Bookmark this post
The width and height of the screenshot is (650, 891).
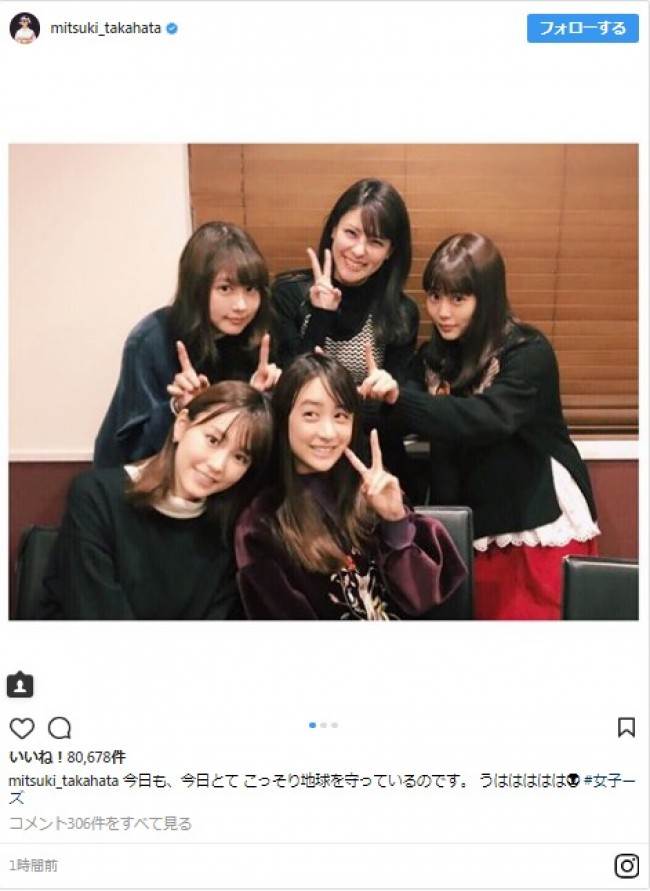point(626,727)
